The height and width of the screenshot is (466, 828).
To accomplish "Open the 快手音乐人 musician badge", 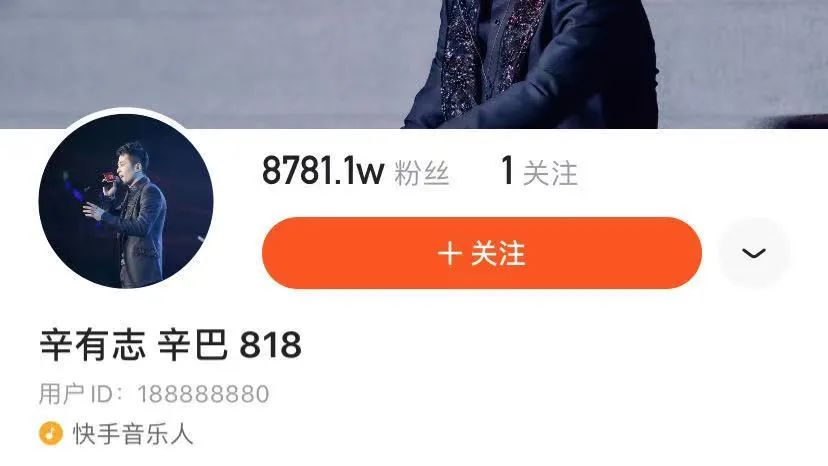I will coord(116,433).
